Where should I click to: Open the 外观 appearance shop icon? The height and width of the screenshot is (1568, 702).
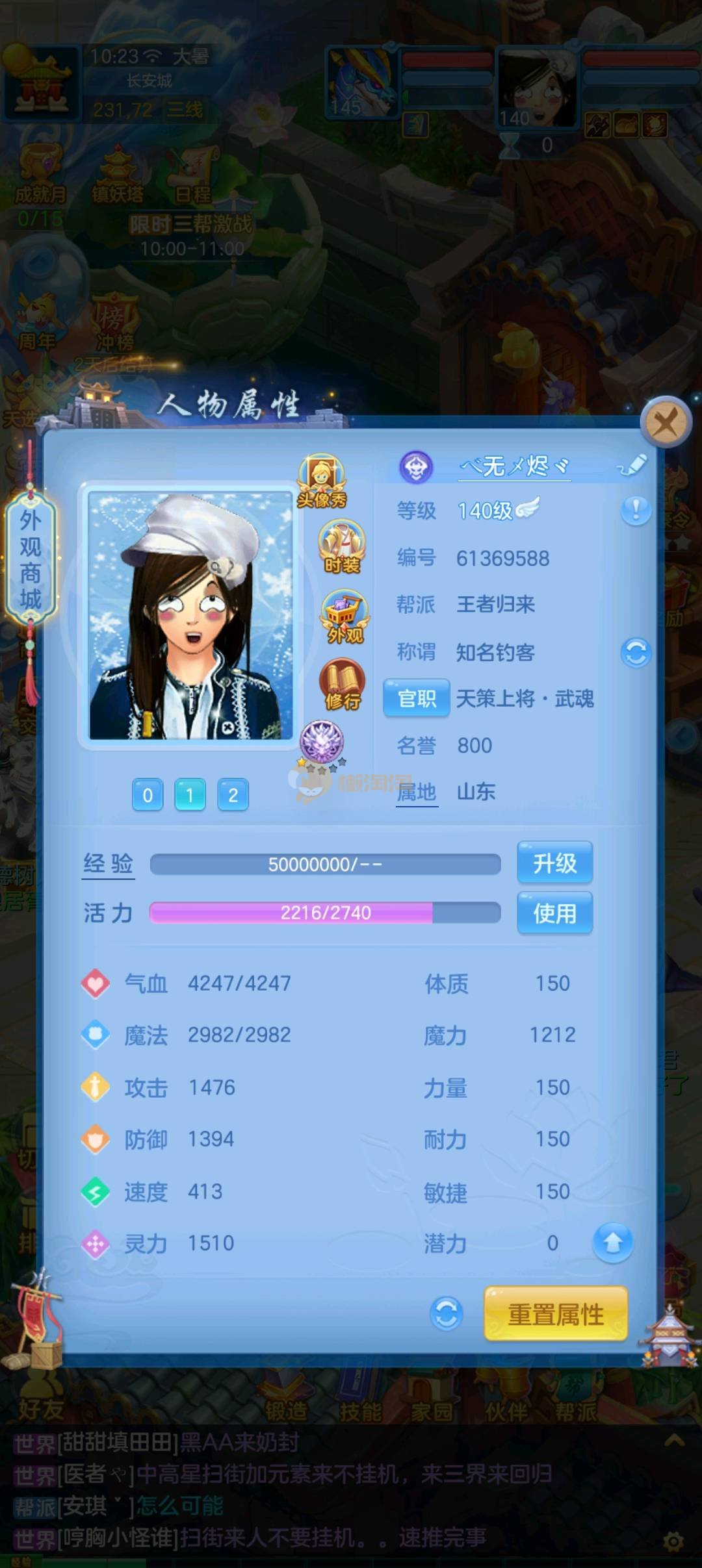pos(344,616)
